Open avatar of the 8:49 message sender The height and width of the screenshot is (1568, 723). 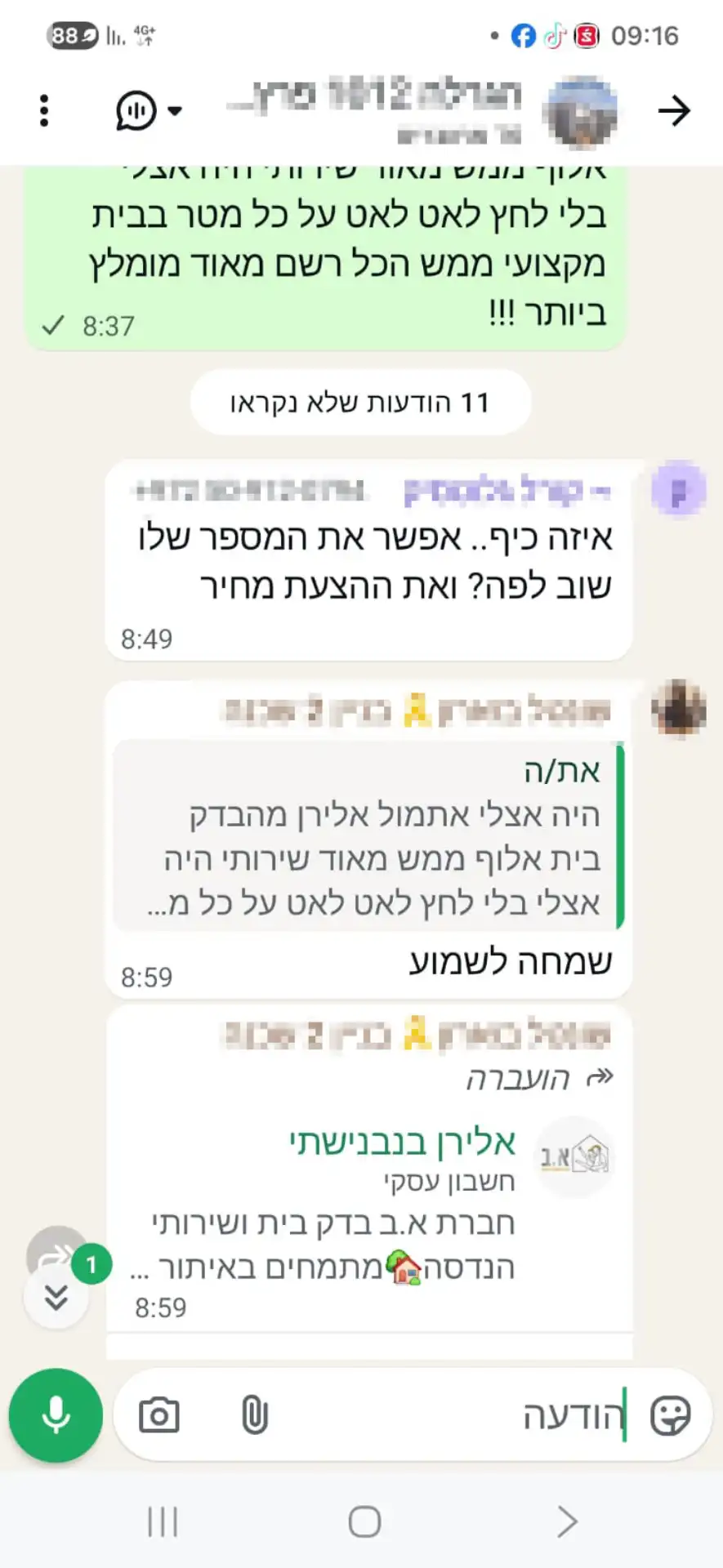[x=678, y=489]
